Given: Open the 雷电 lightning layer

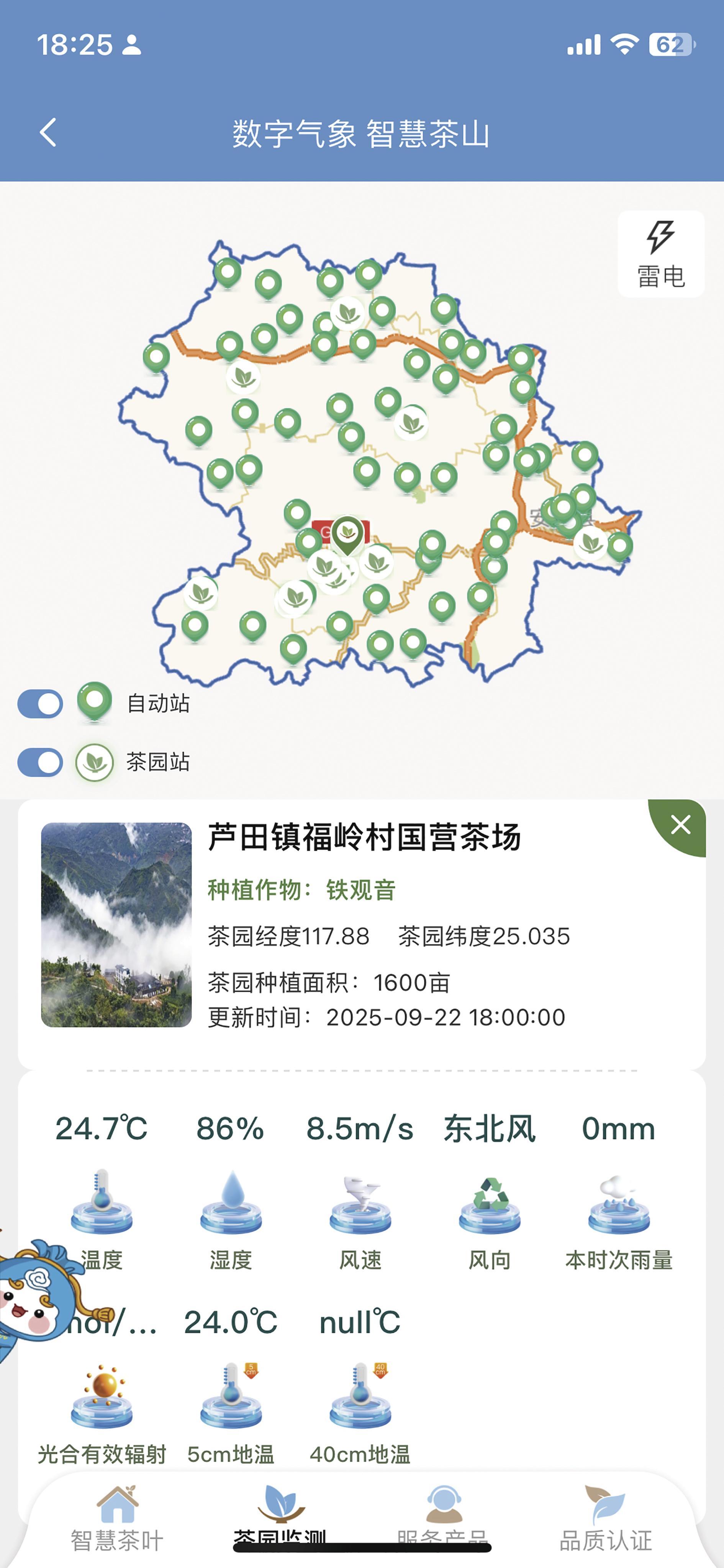Looking at the screenshot, I should point(661,254).
